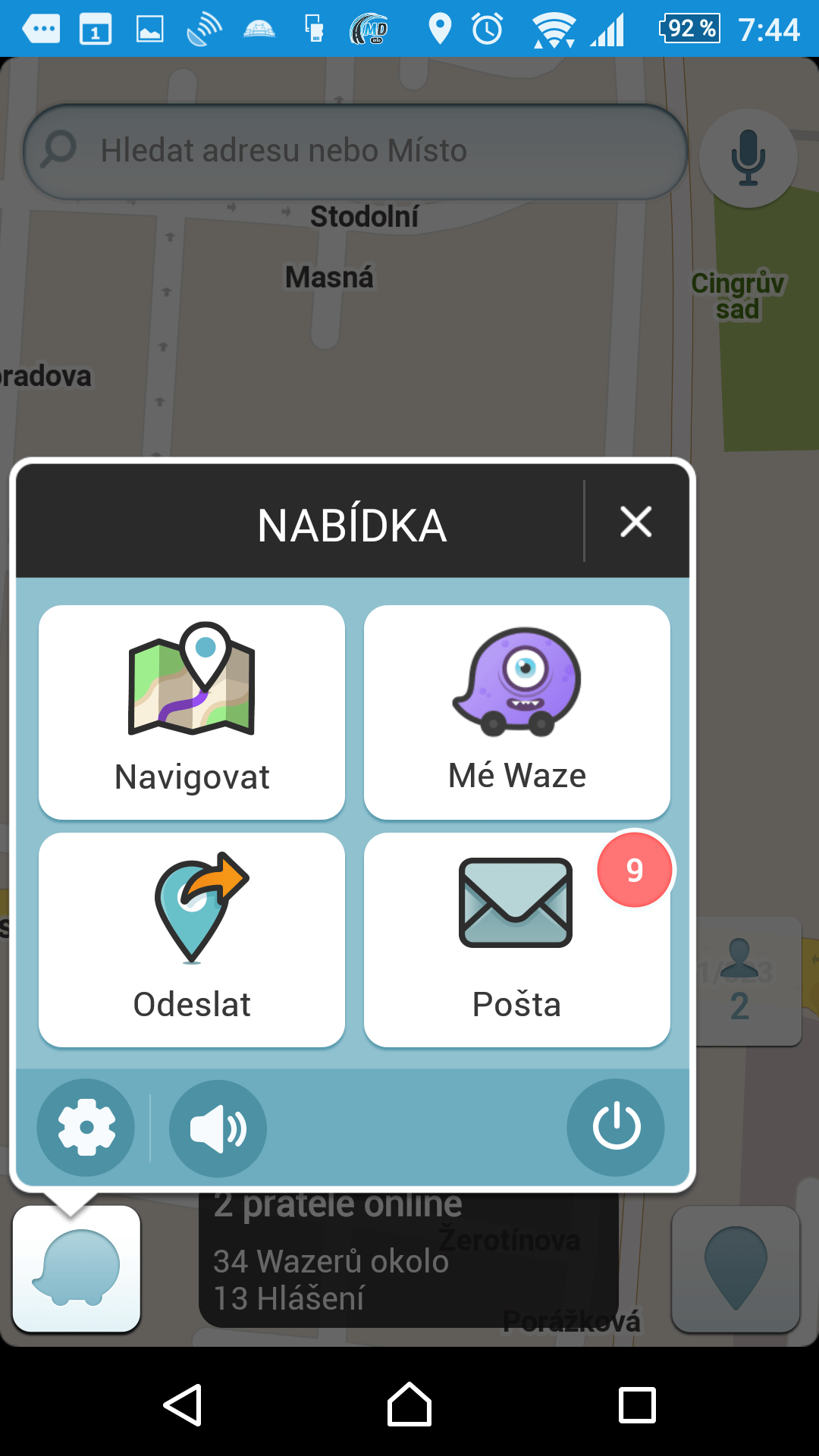Open Pošta inbox

(517, 939)
